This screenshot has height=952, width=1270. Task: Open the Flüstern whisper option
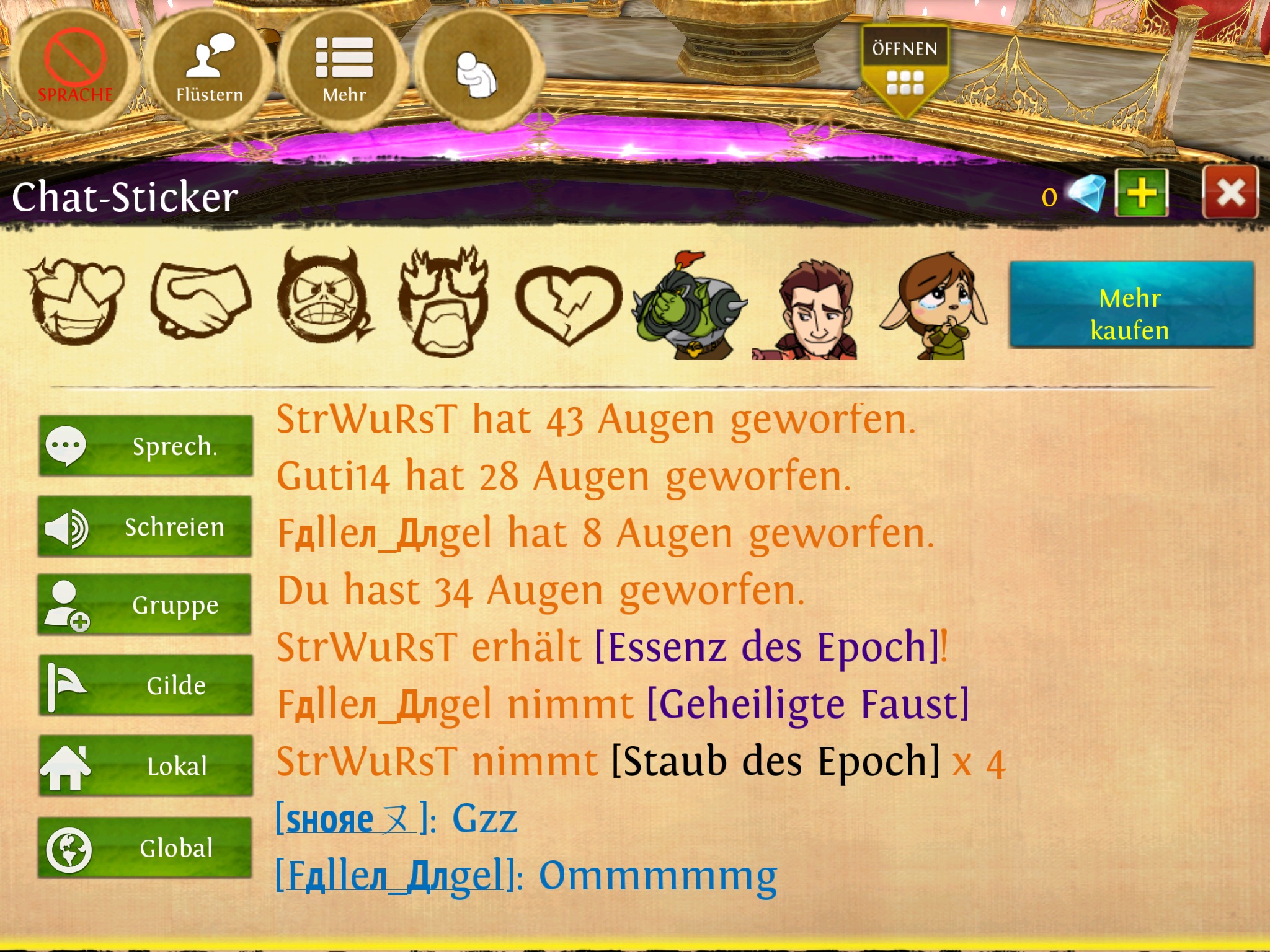pos(209,68)
